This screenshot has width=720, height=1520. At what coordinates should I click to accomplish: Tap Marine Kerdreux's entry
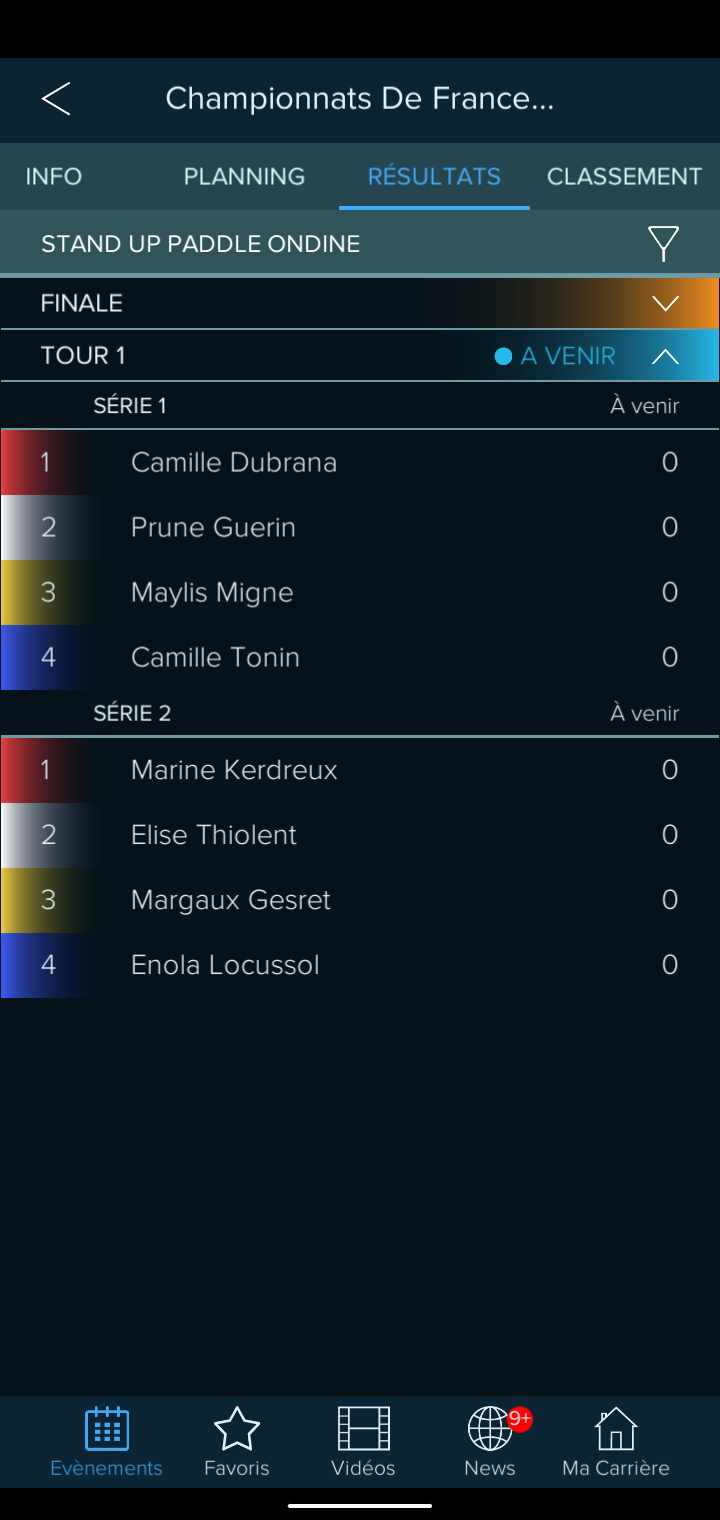tap(360, 770)
